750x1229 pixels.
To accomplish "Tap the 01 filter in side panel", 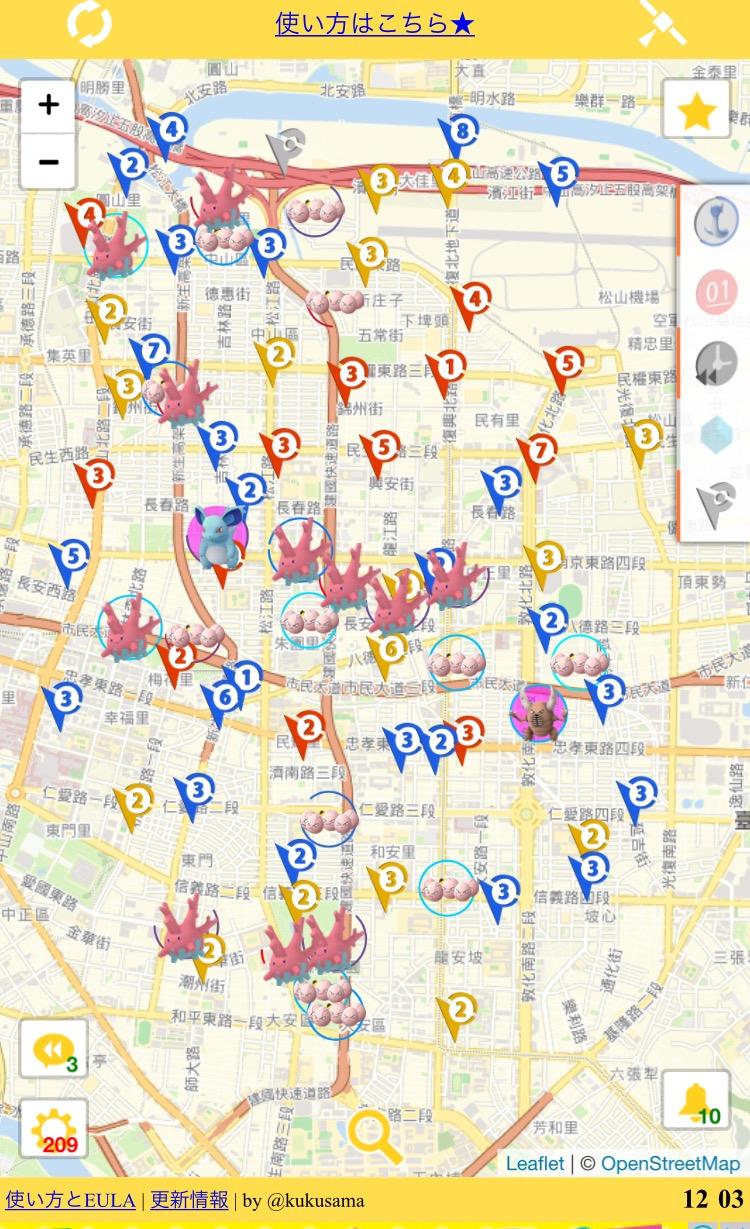I will pos(716,293).
